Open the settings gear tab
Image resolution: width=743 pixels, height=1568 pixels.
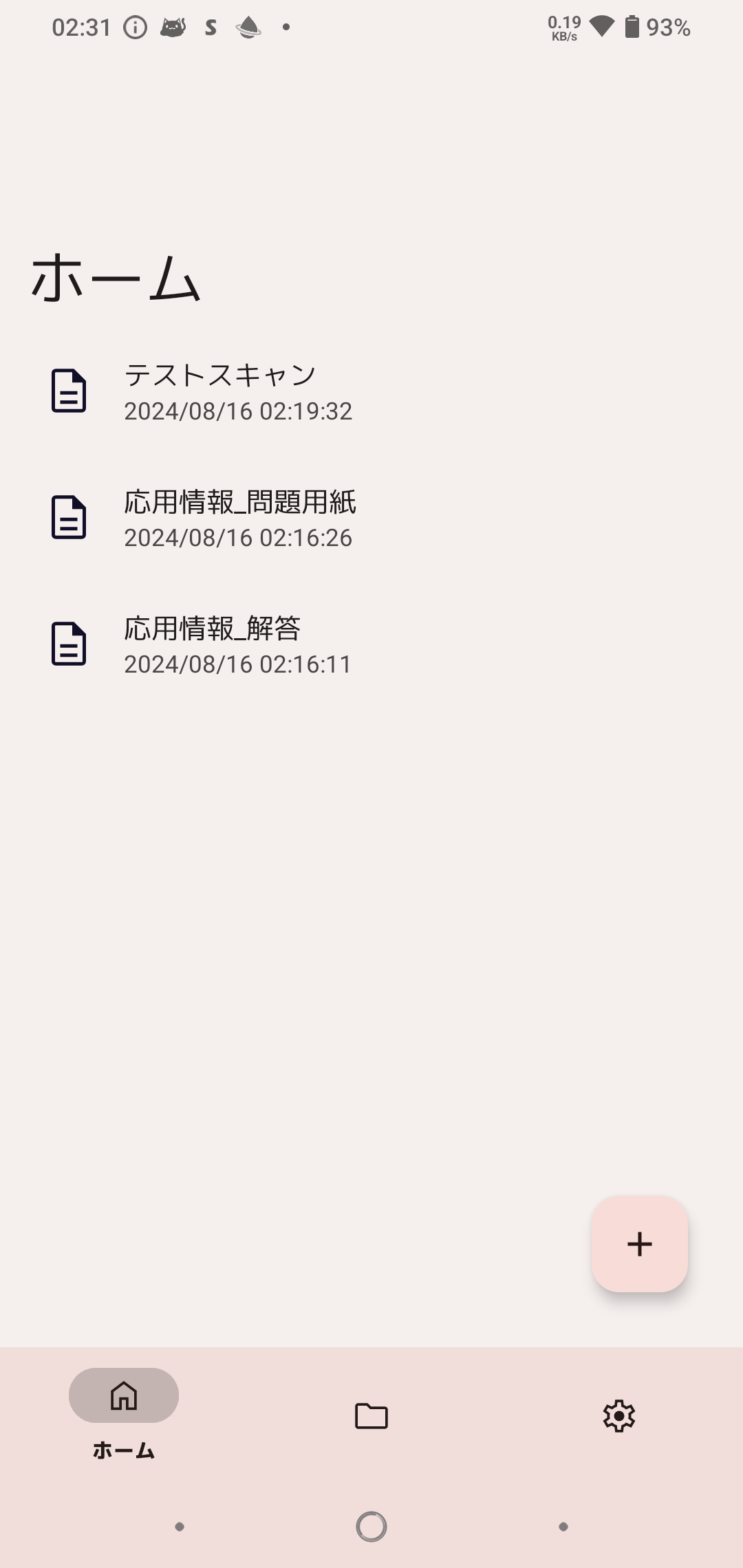[619, 1416]
